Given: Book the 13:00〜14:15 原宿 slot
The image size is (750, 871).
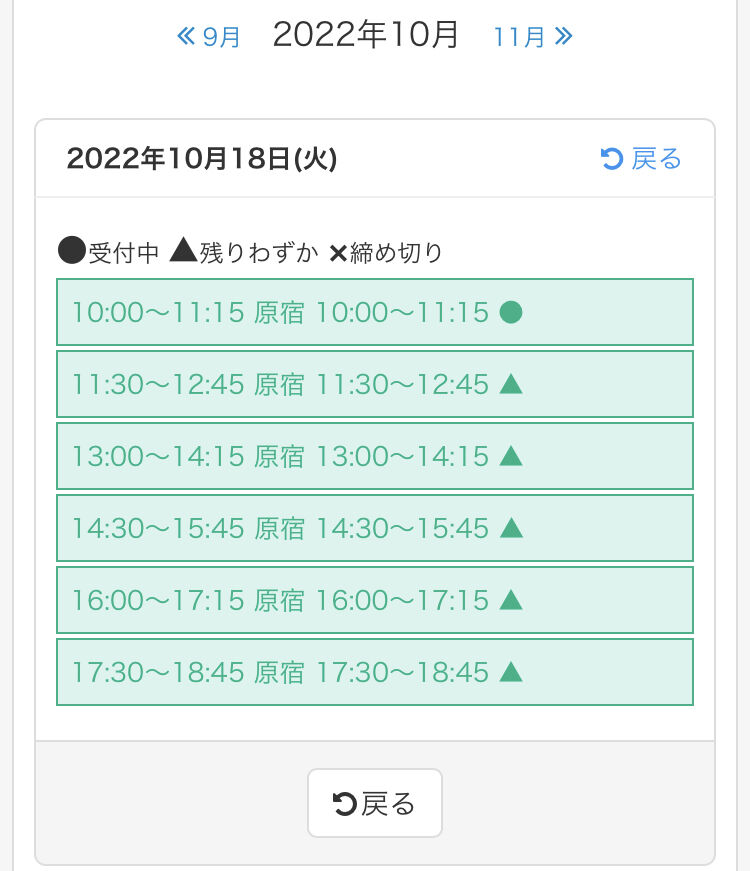Looking at the screenshot, I should pyautogui.click(x=375, y=456).
